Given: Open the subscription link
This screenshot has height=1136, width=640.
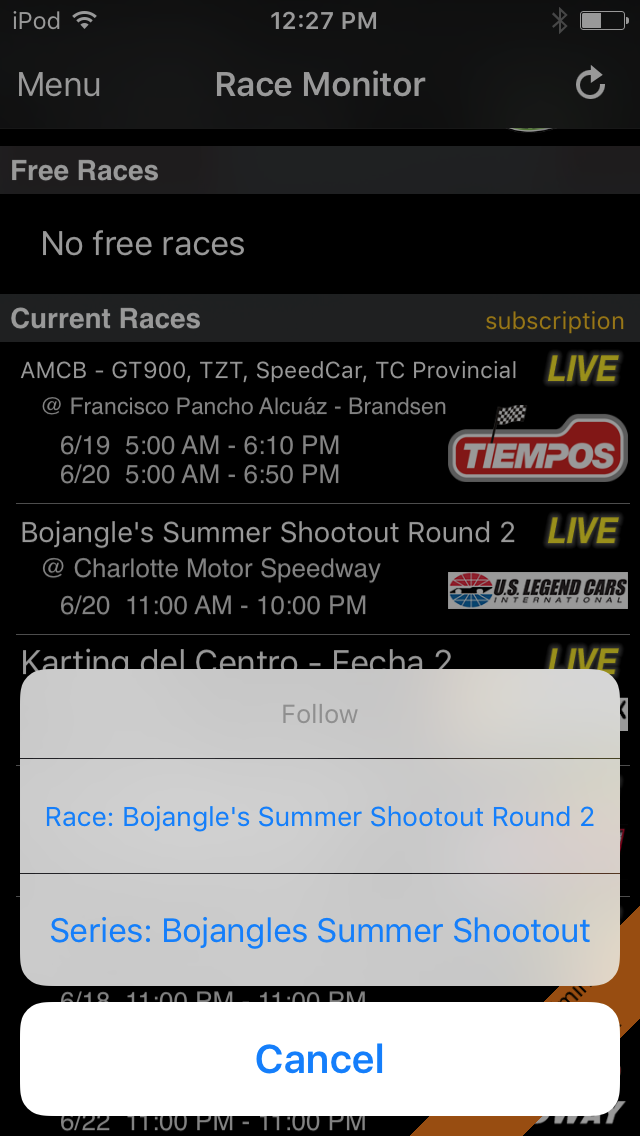Looking at the screenshot, I should coord(554,320).
